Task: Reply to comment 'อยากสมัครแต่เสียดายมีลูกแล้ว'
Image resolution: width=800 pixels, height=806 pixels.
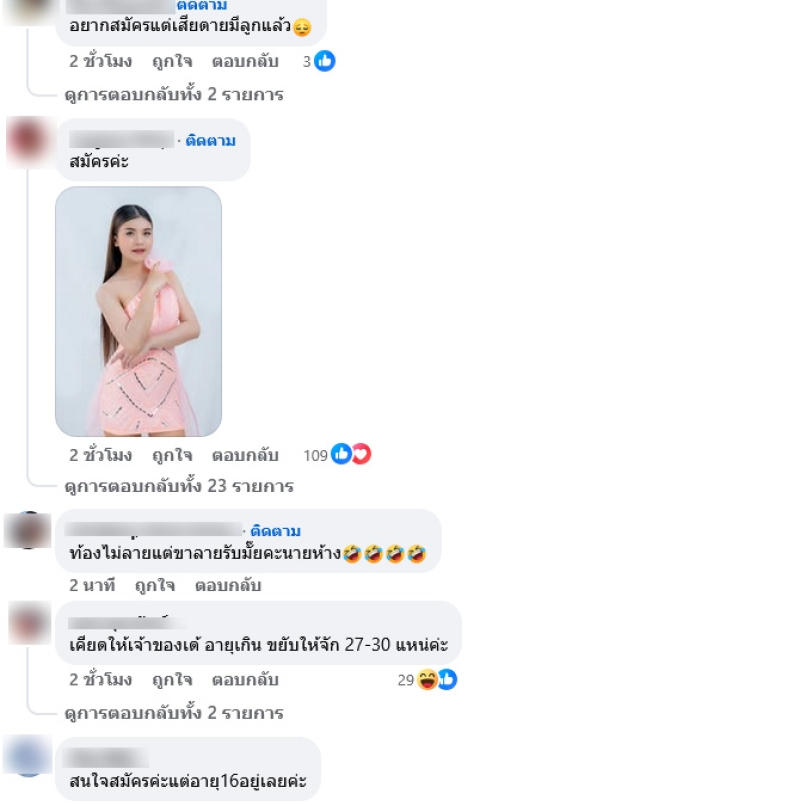Action: point(244,61)
